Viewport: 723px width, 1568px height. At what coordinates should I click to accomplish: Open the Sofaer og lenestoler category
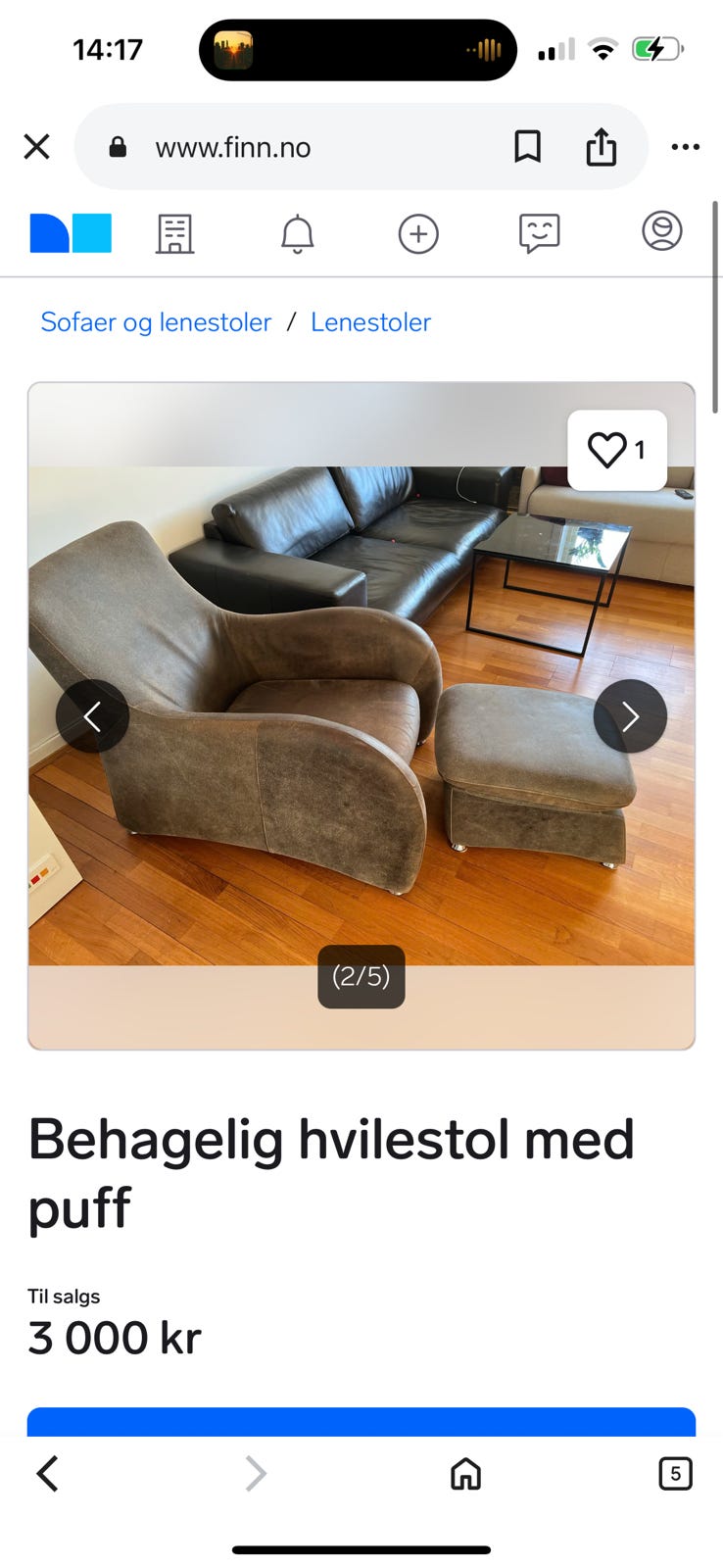tap(155, 321)
